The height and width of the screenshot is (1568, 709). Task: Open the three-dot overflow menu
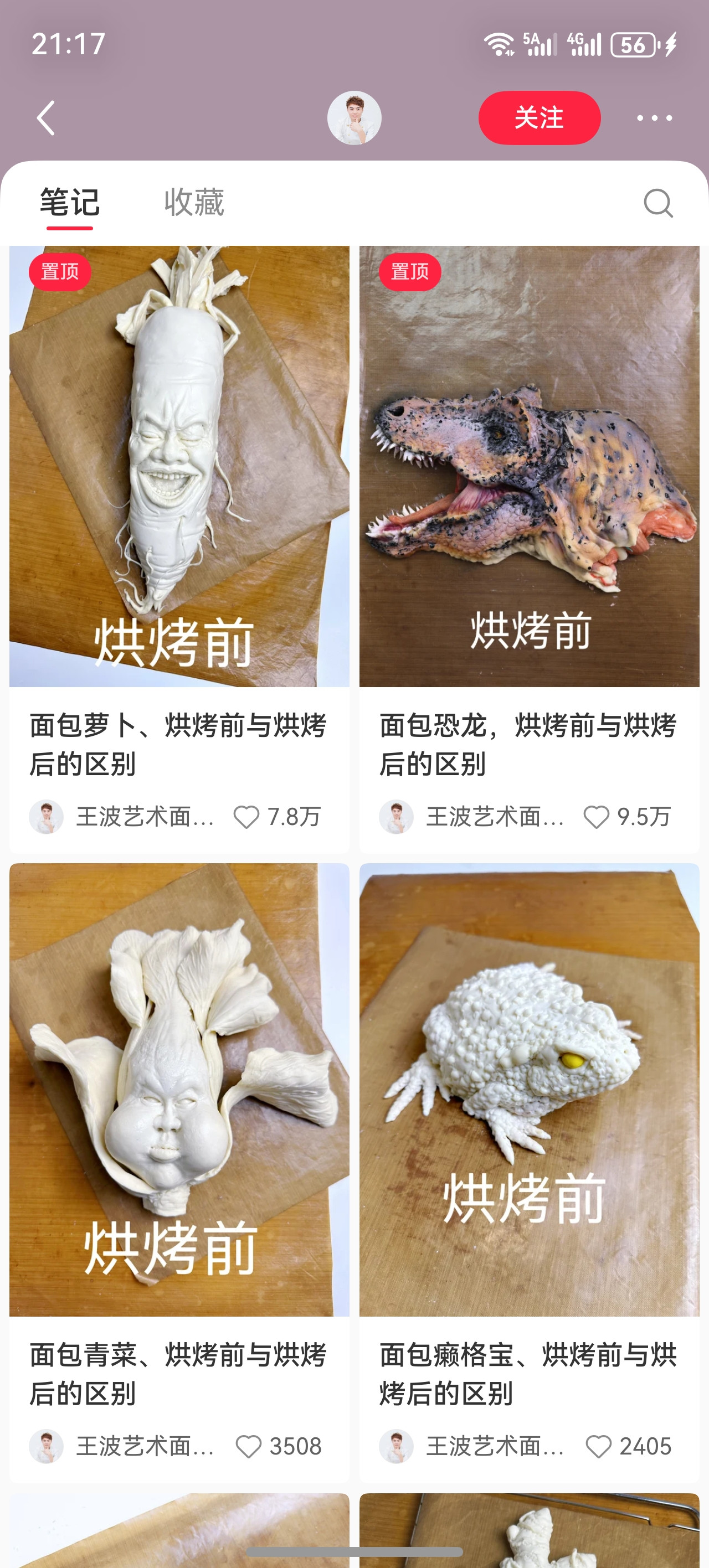654,118
